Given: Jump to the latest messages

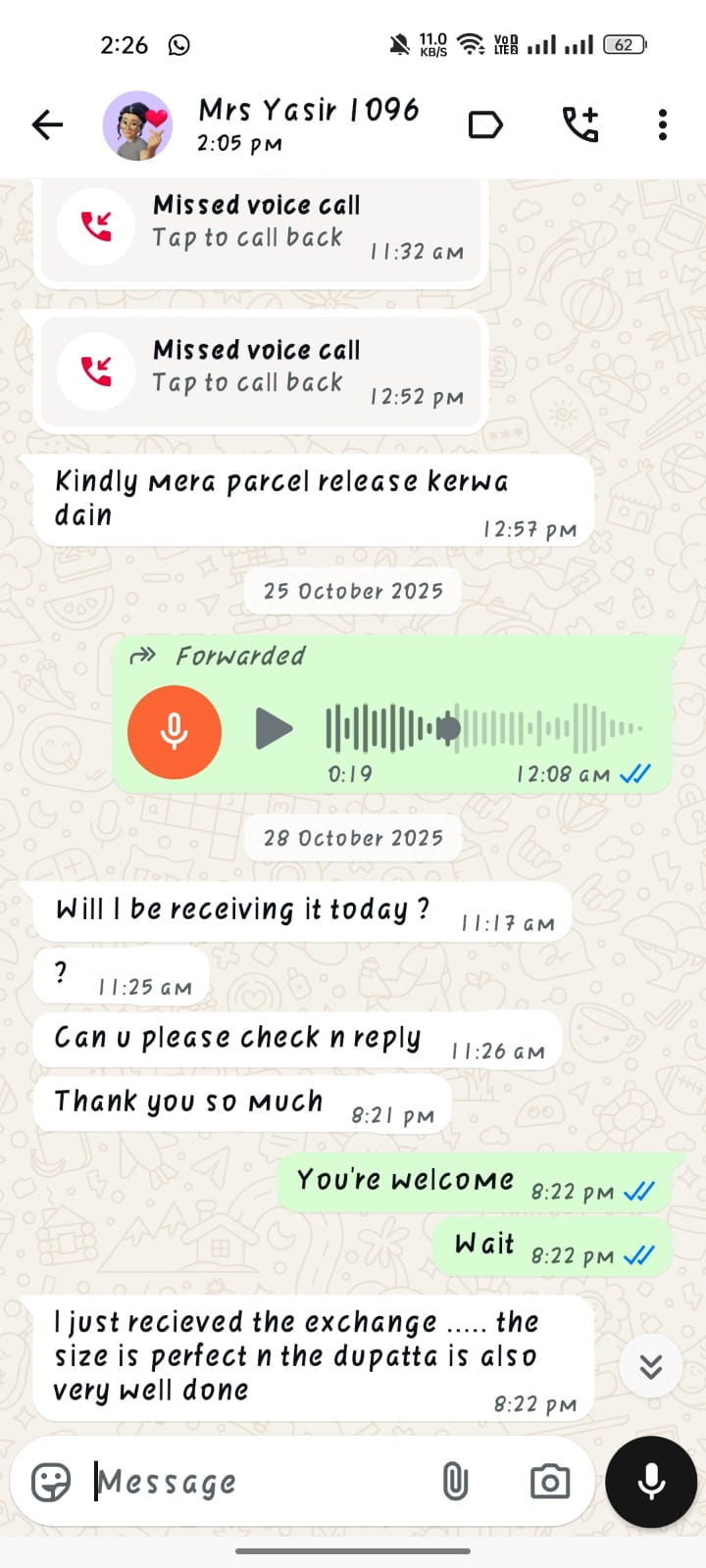Looking at the screenshot, I should coord(651,1366).
